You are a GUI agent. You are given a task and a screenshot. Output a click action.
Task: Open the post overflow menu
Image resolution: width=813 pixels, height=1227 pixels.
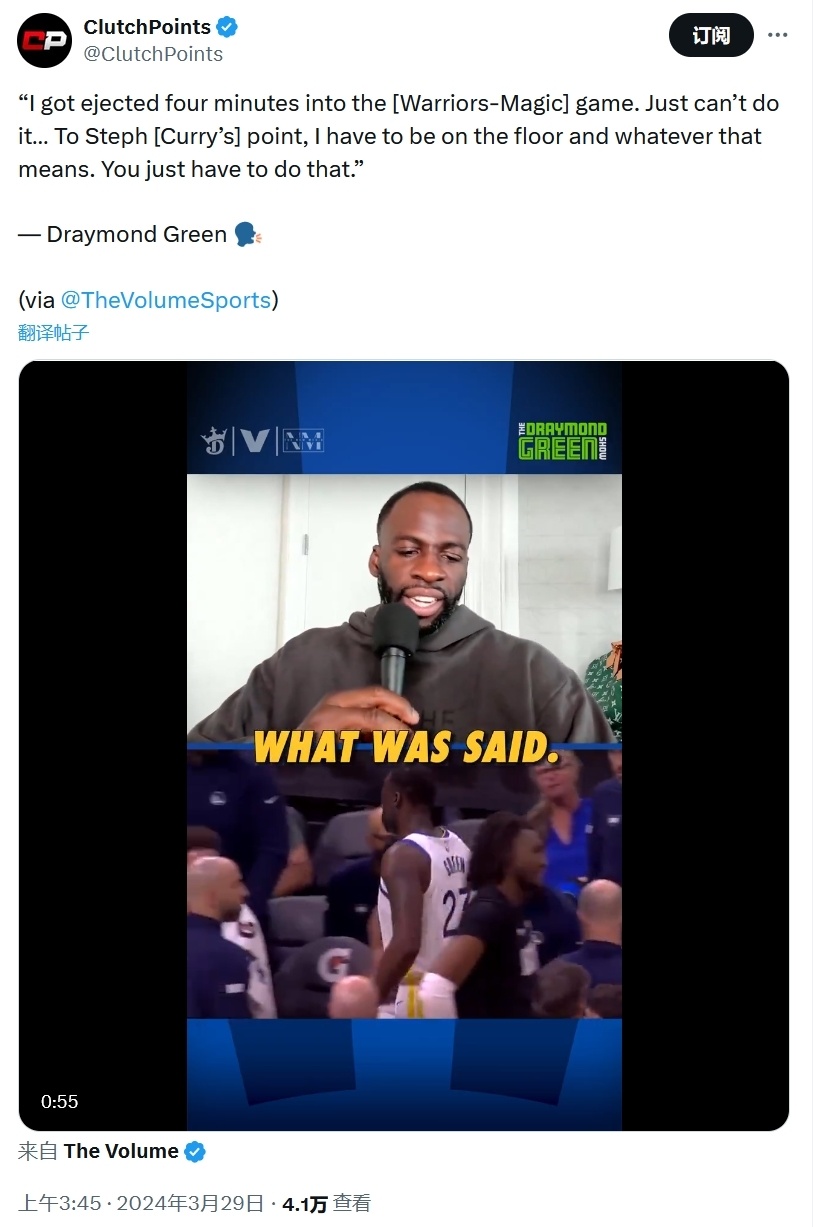click(777, 35)
